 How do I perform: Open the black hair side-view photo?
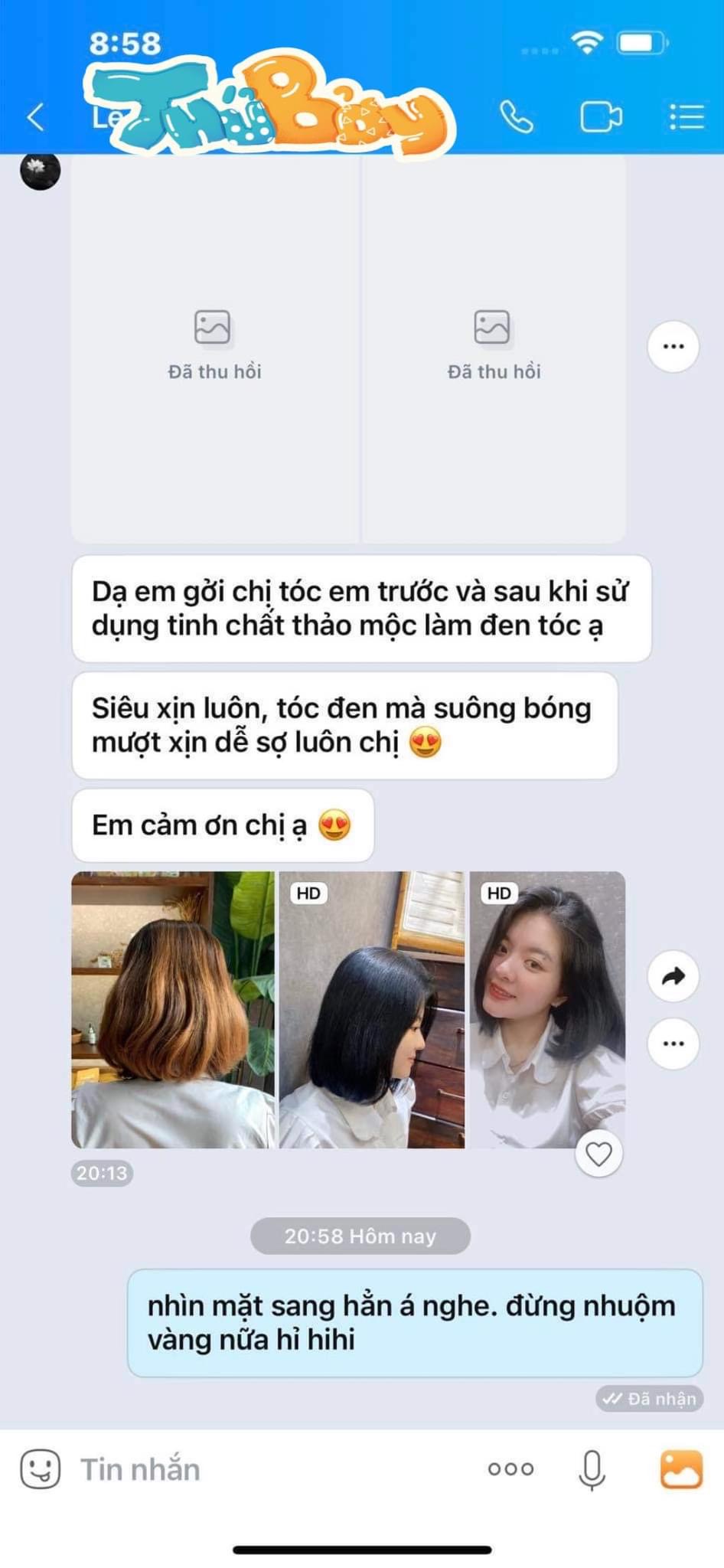[x=371, y=1009]
